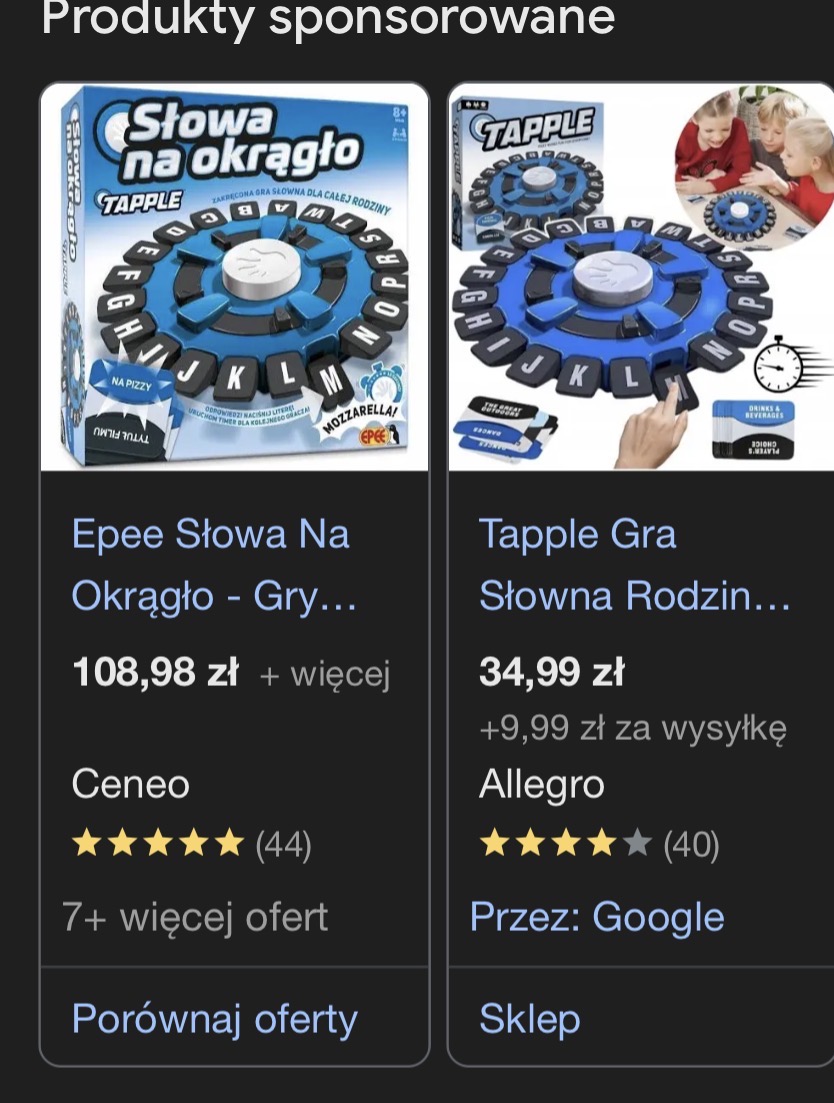Viewport: 834px width, 1103px height.
Task: Open Epee Słowa Na Okrągło product link
Action: pos(213,565)
